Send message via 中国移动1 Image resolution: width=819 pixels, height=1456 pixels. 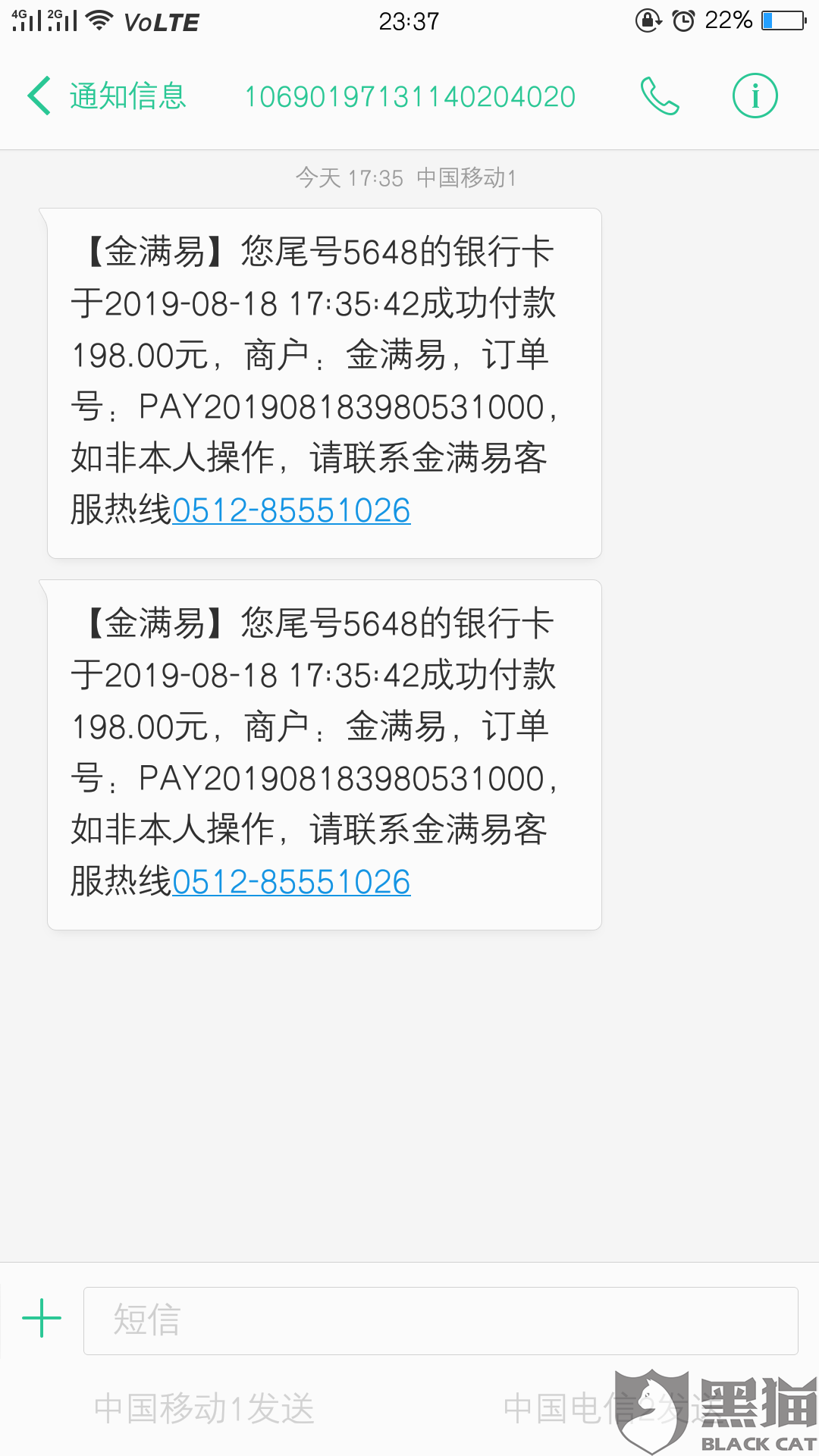pyautogui.click(x=205, y=1408)
